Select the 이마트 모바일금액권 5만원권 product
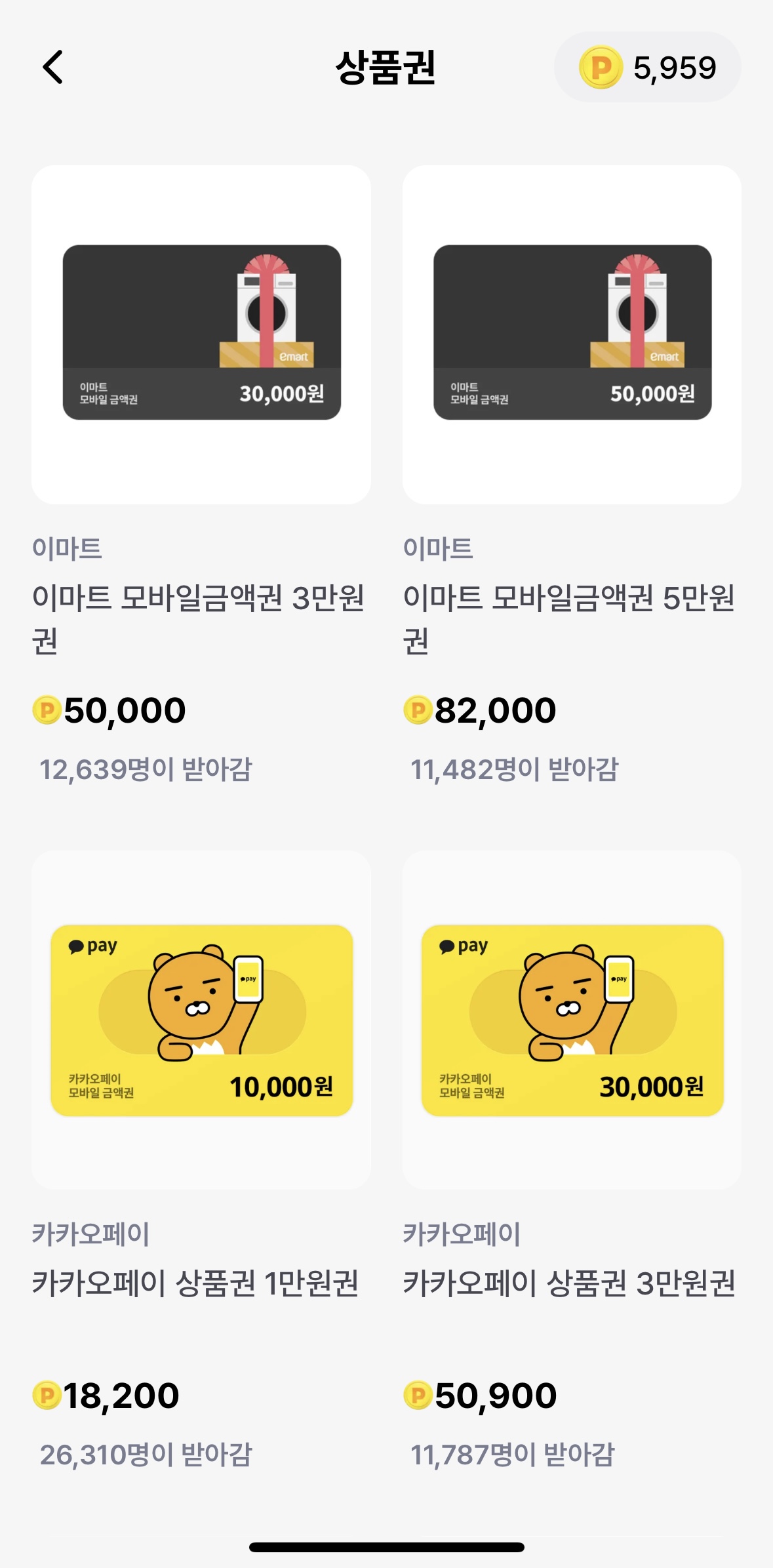 pyautogui.click(x=572, y=334)
